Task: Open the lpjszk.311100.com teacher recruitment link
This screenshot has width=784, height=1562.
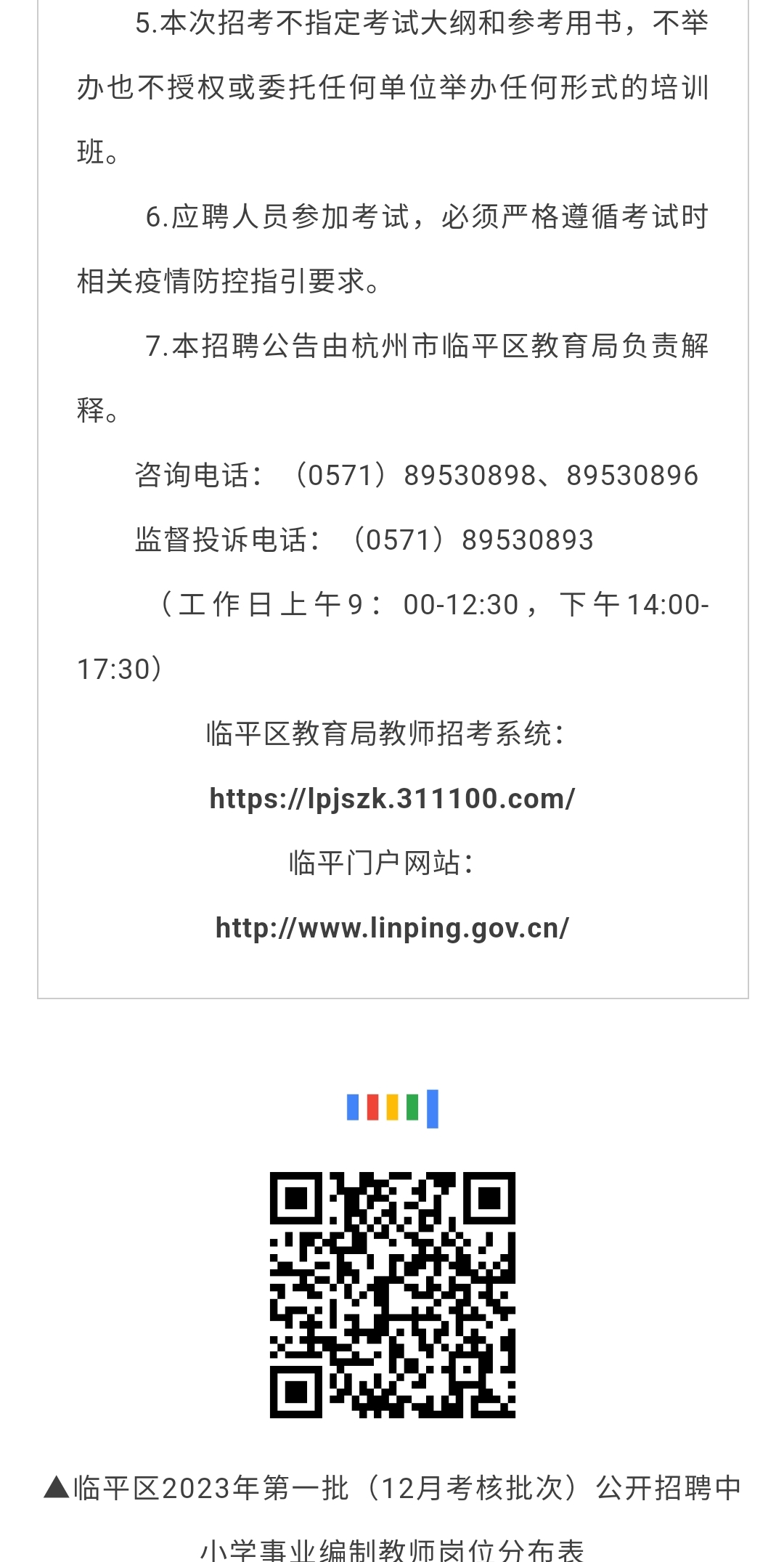Action: point(392,799)
